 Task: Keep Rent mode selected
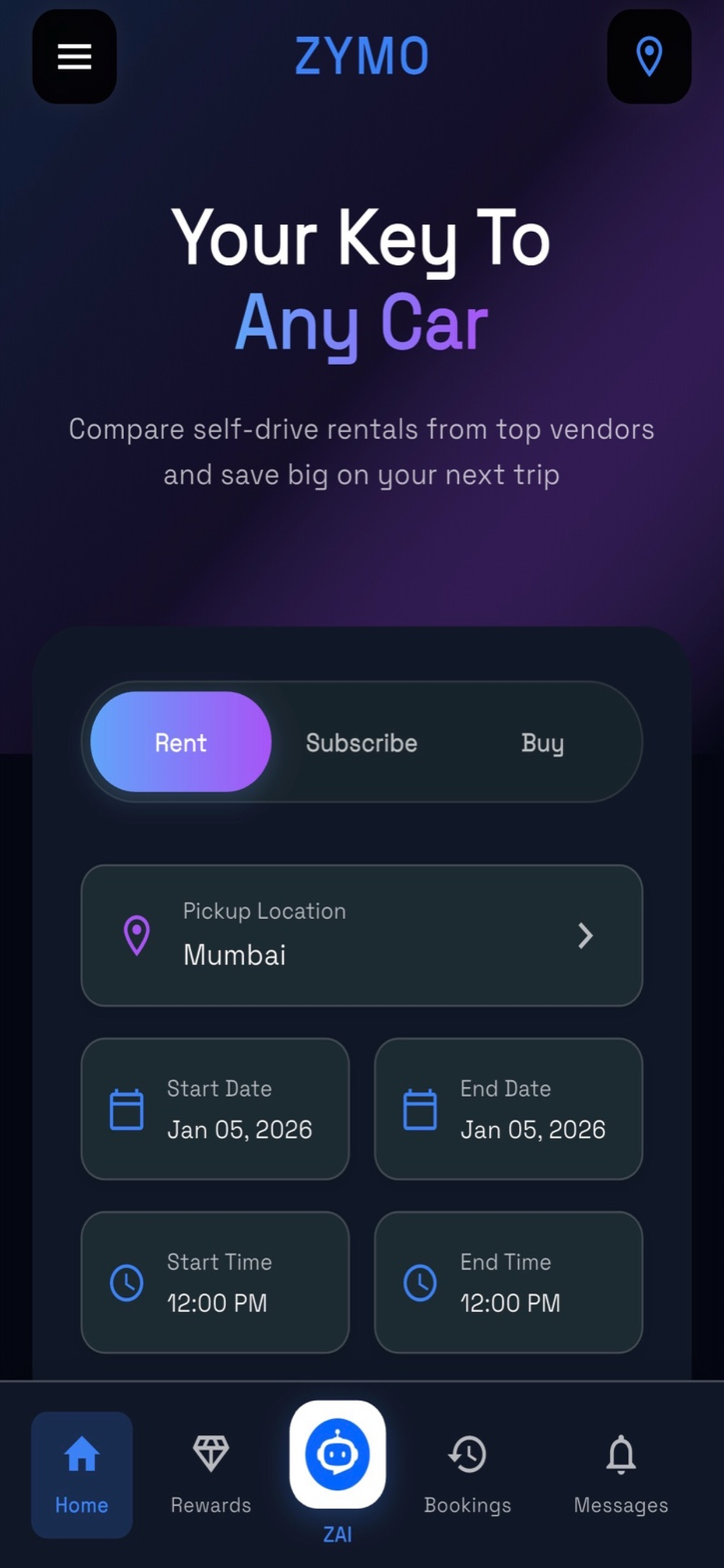[180, 743]
